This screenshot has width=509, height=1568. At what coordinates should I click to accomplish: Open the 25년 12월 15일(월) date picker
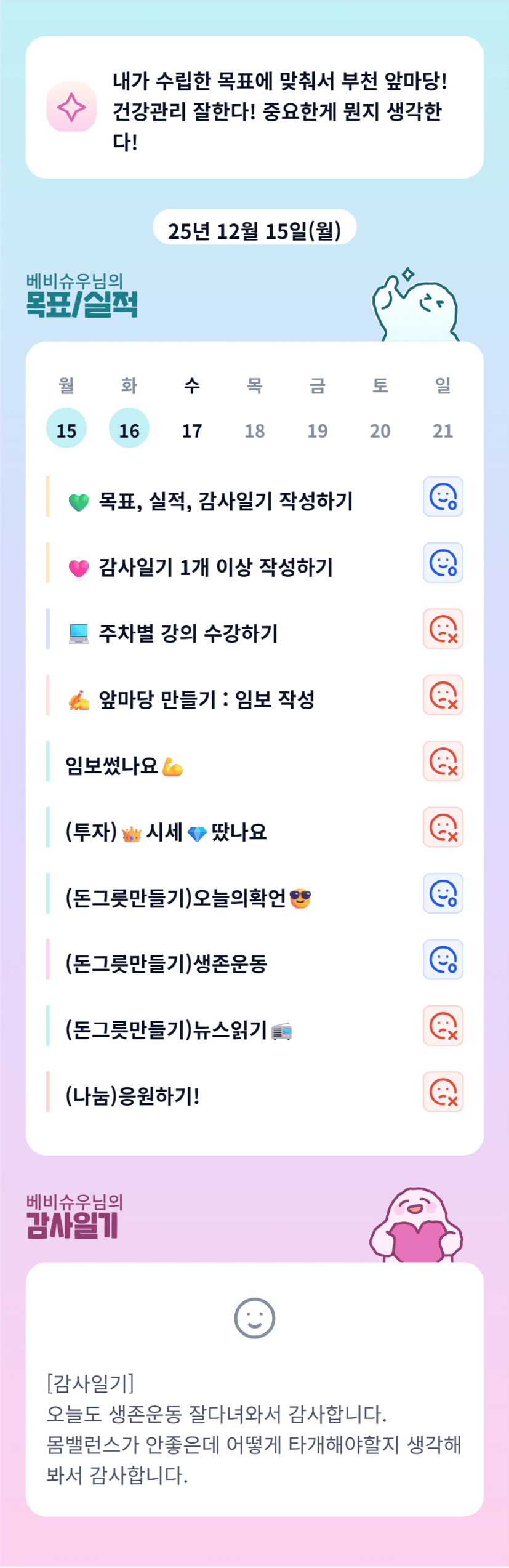254,230
